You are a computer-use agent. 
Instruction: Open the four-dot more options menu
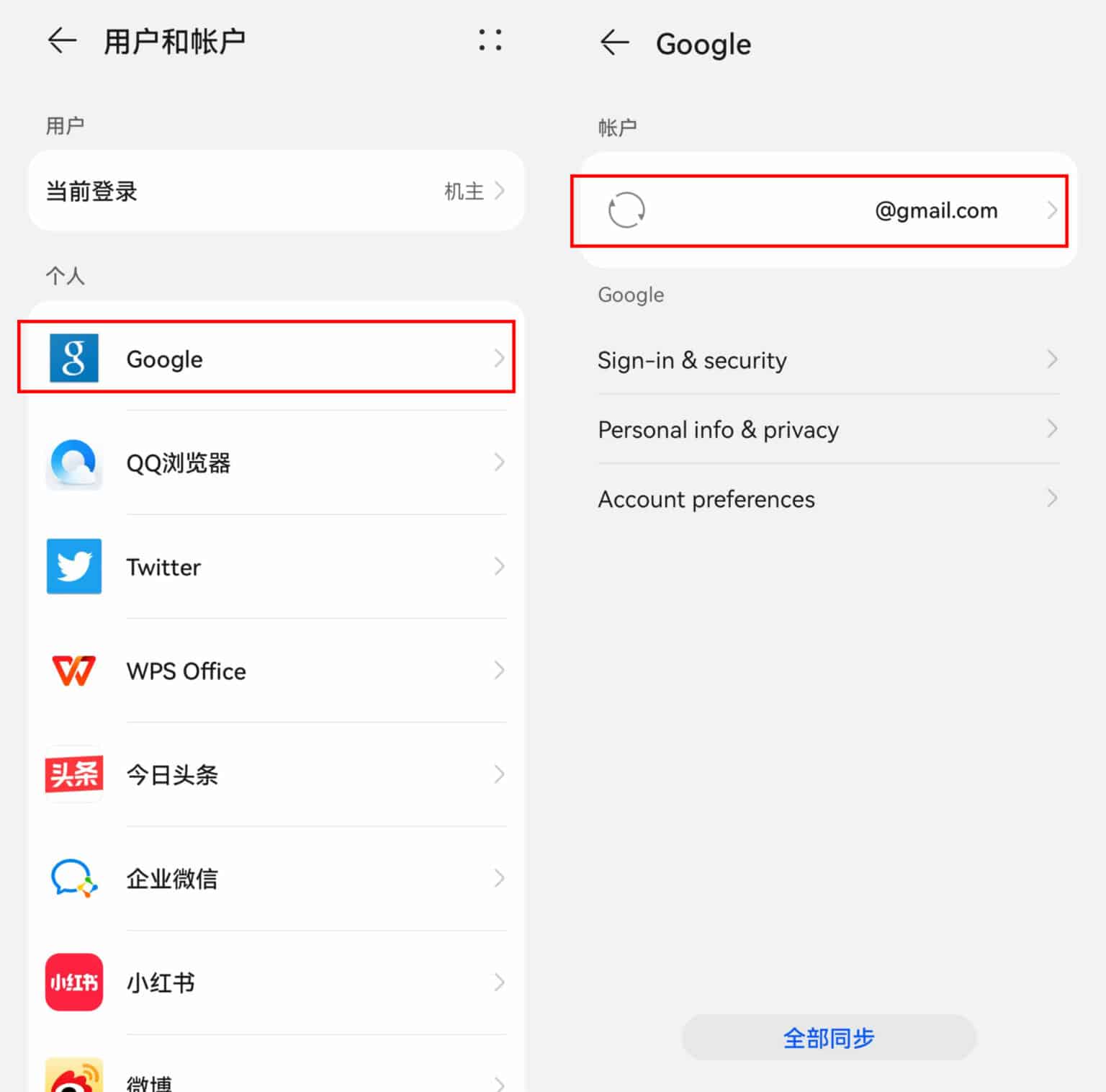point(490,40)
